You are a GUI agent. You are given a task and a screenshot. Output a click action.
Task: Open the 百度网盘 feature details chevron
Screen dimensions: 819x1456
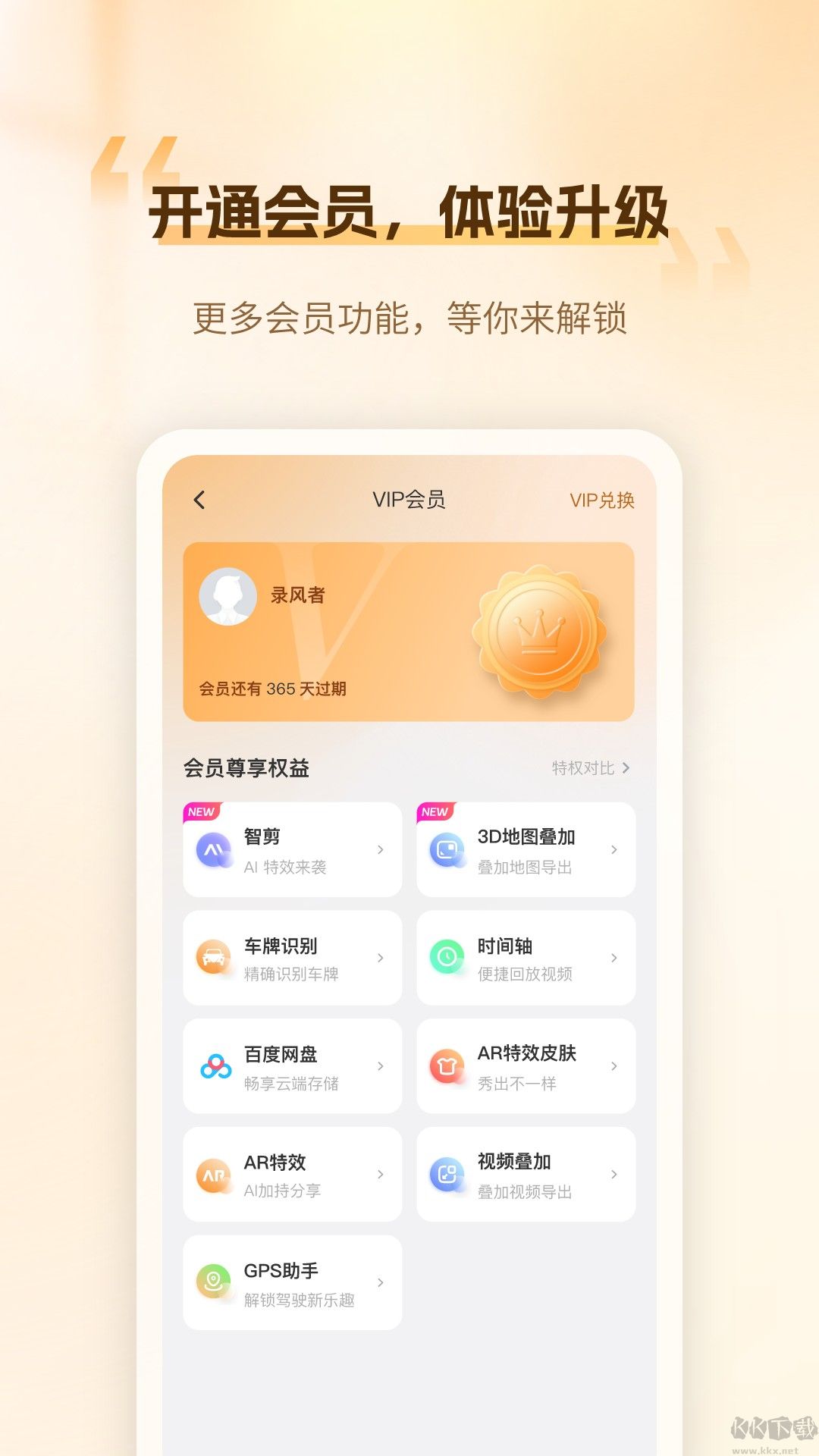click(x=381, y=1066)
